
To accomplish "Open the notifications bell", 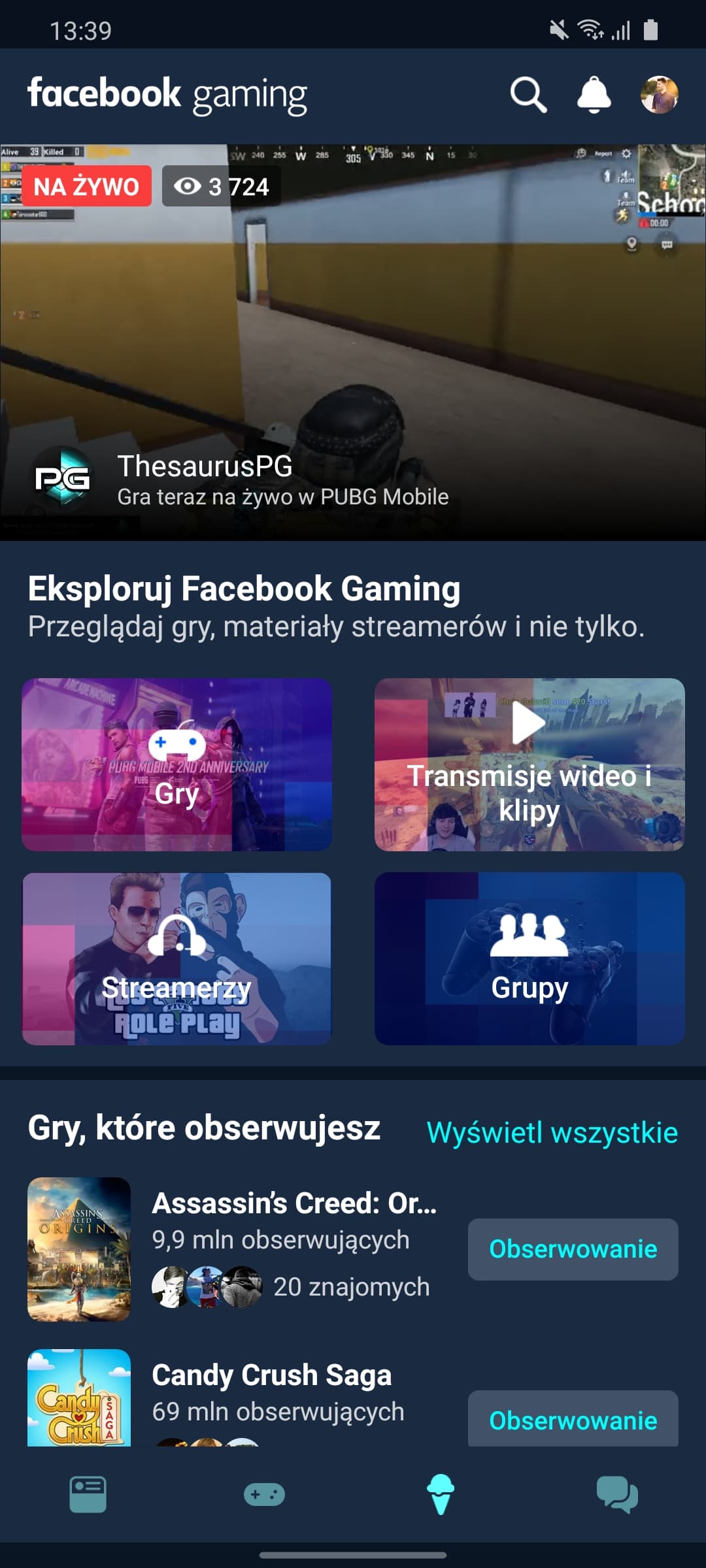I will click(x=594, y=95).
